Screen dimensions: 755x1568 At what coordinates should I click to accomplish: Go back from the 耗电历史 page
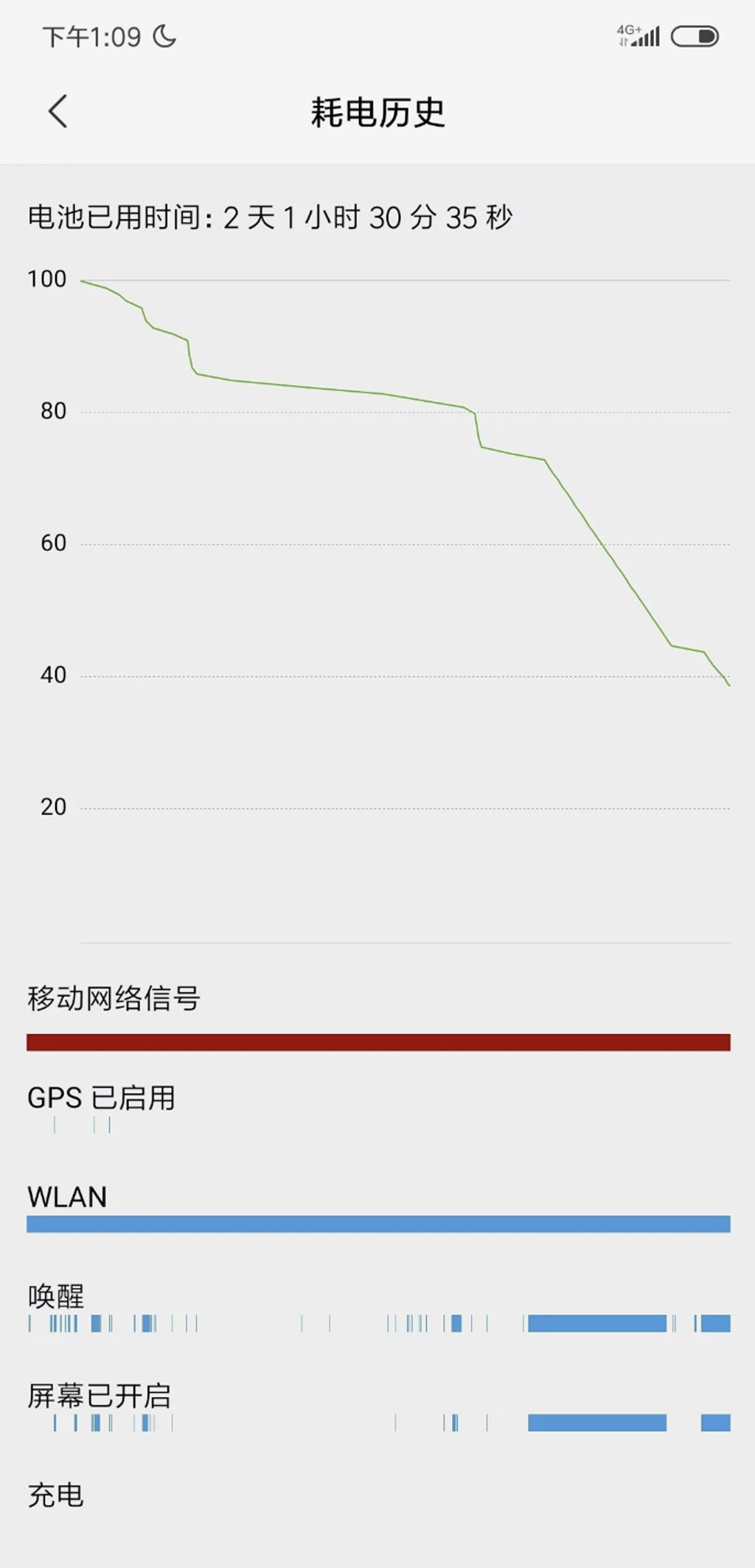tap(58, 111)
